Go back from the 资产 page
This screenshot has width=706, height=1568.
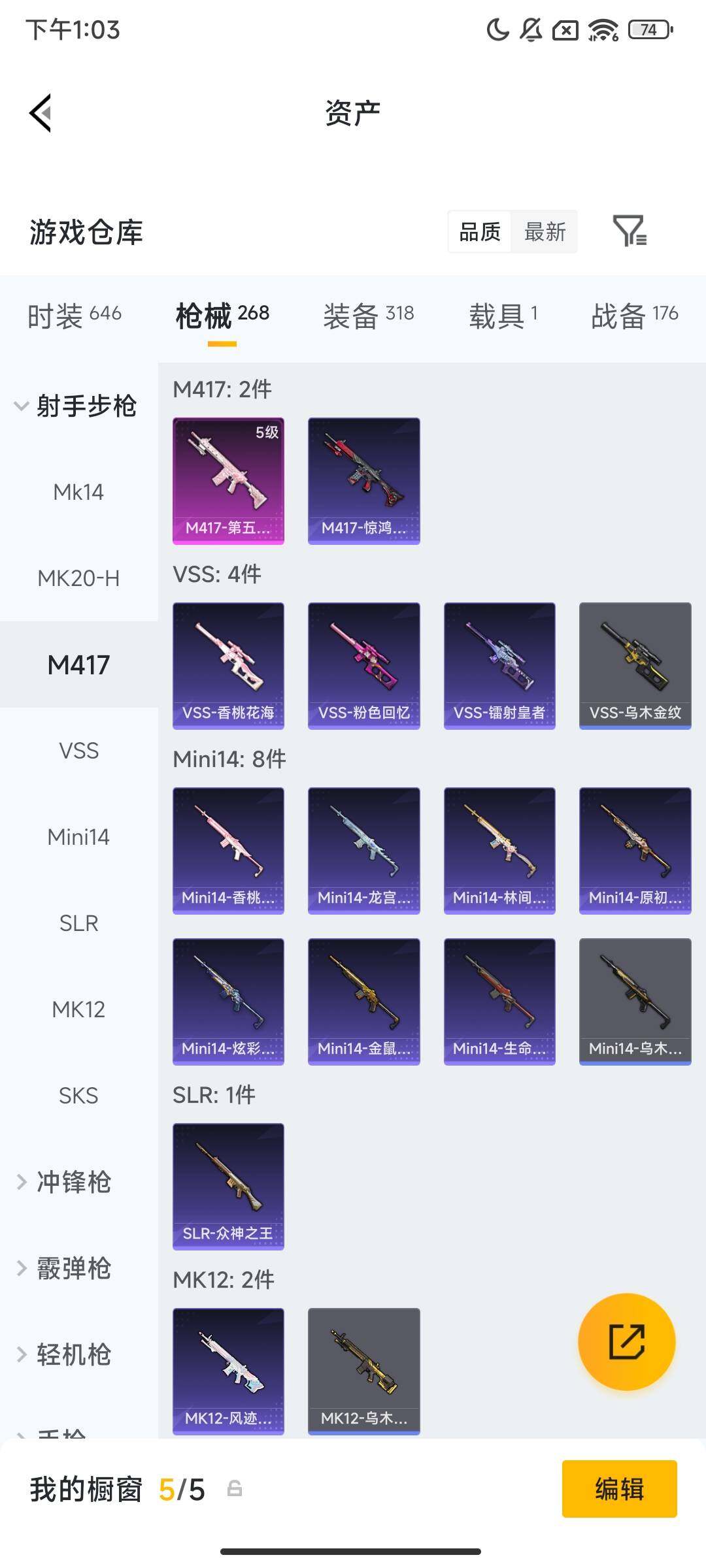41,113
